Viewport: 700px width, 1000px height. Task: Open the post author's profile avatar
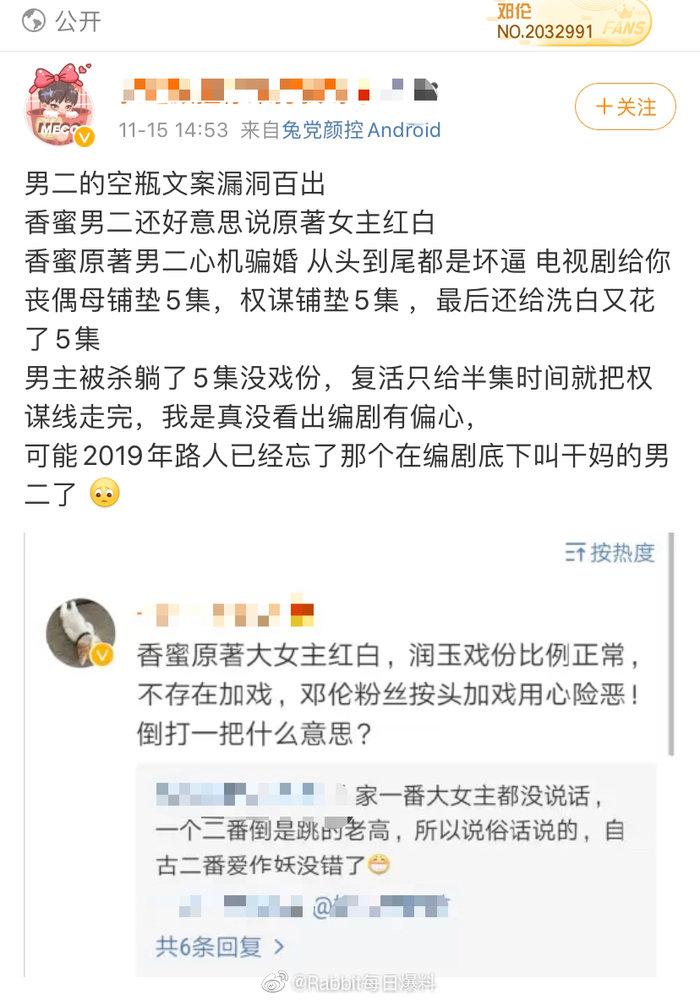click(61, 106)
